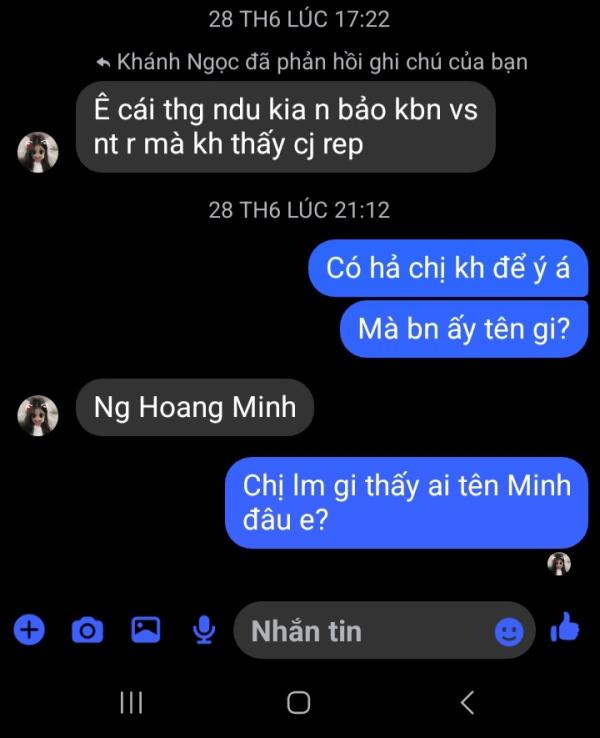Go back with the system back button

tap(467, 703)
